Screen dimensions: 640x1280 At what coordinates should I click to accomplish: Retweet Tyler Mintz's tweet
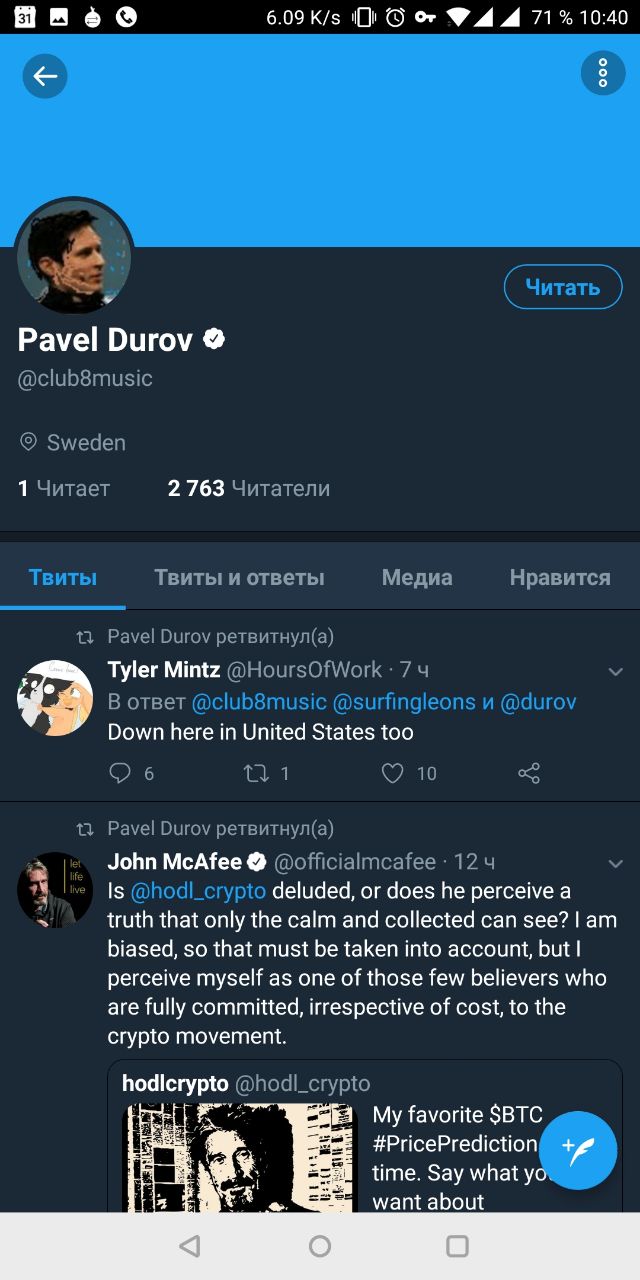257,773
